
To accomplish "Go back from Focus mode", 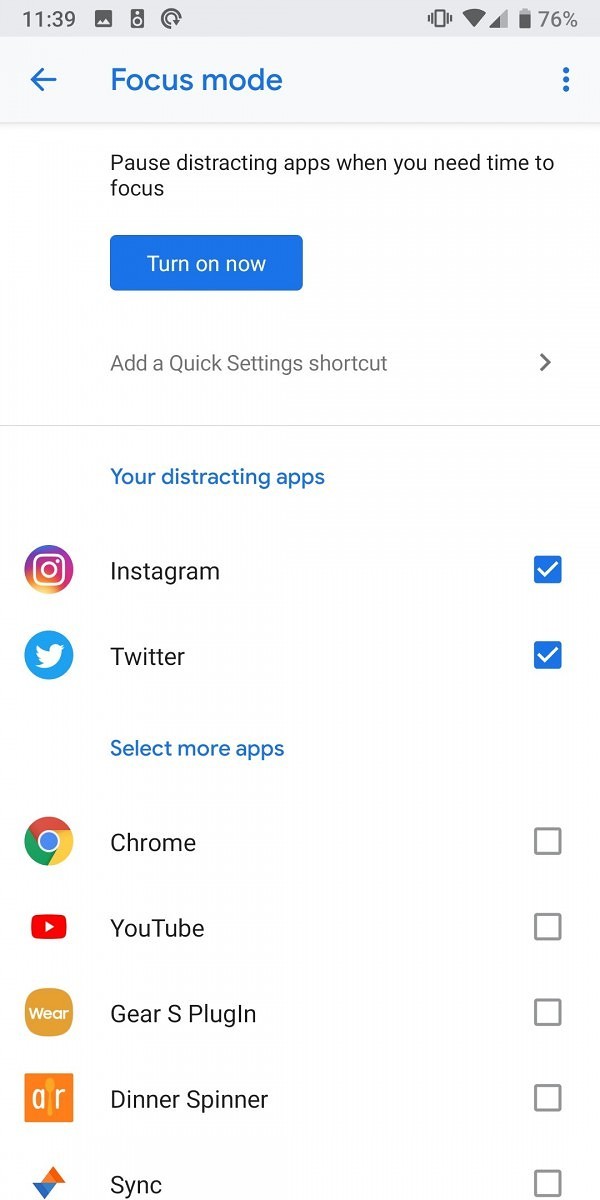I will coord(43,80).
